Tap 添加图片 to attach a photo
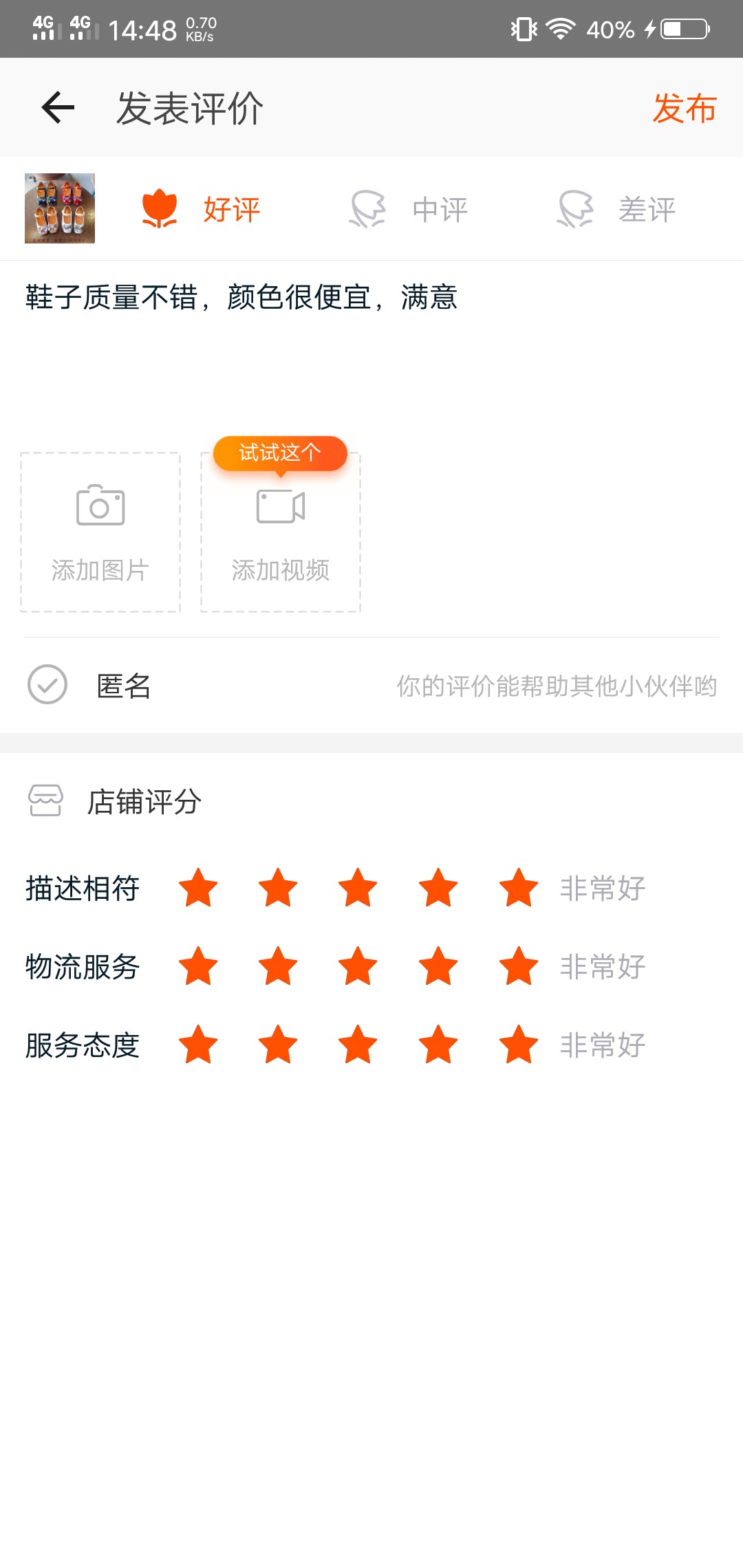The height and width of the screenshot is (1568, 743). tap(100, 532)
